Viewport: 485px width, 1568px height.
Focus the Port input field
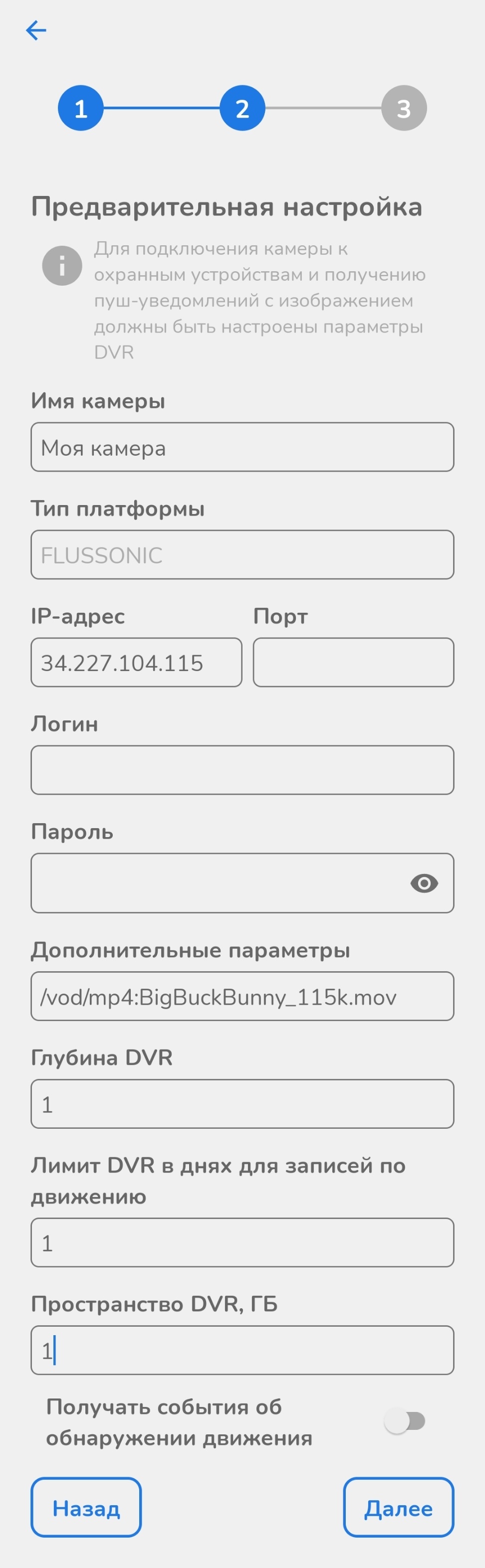[x=353, y=662]
